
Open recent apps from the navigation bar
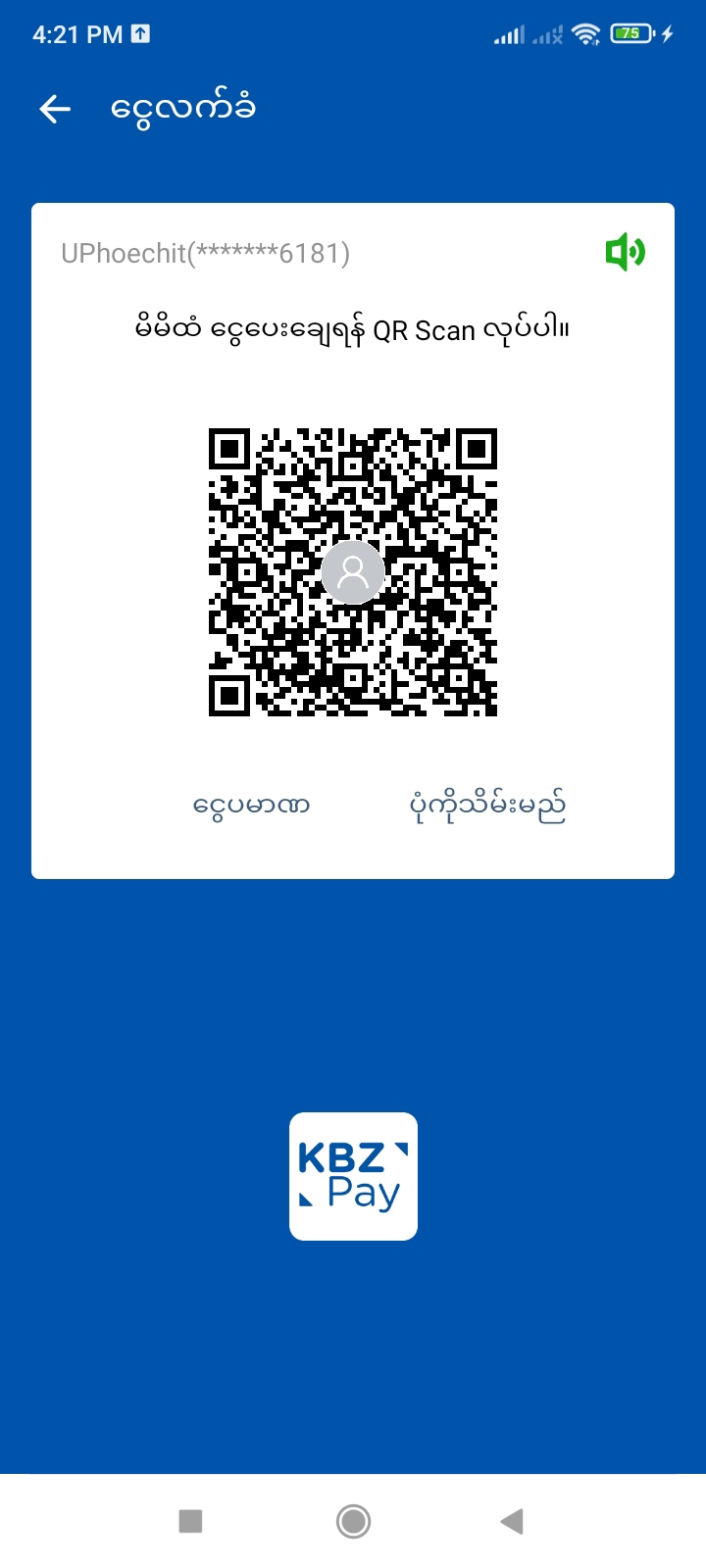[x=190, y=1521]
